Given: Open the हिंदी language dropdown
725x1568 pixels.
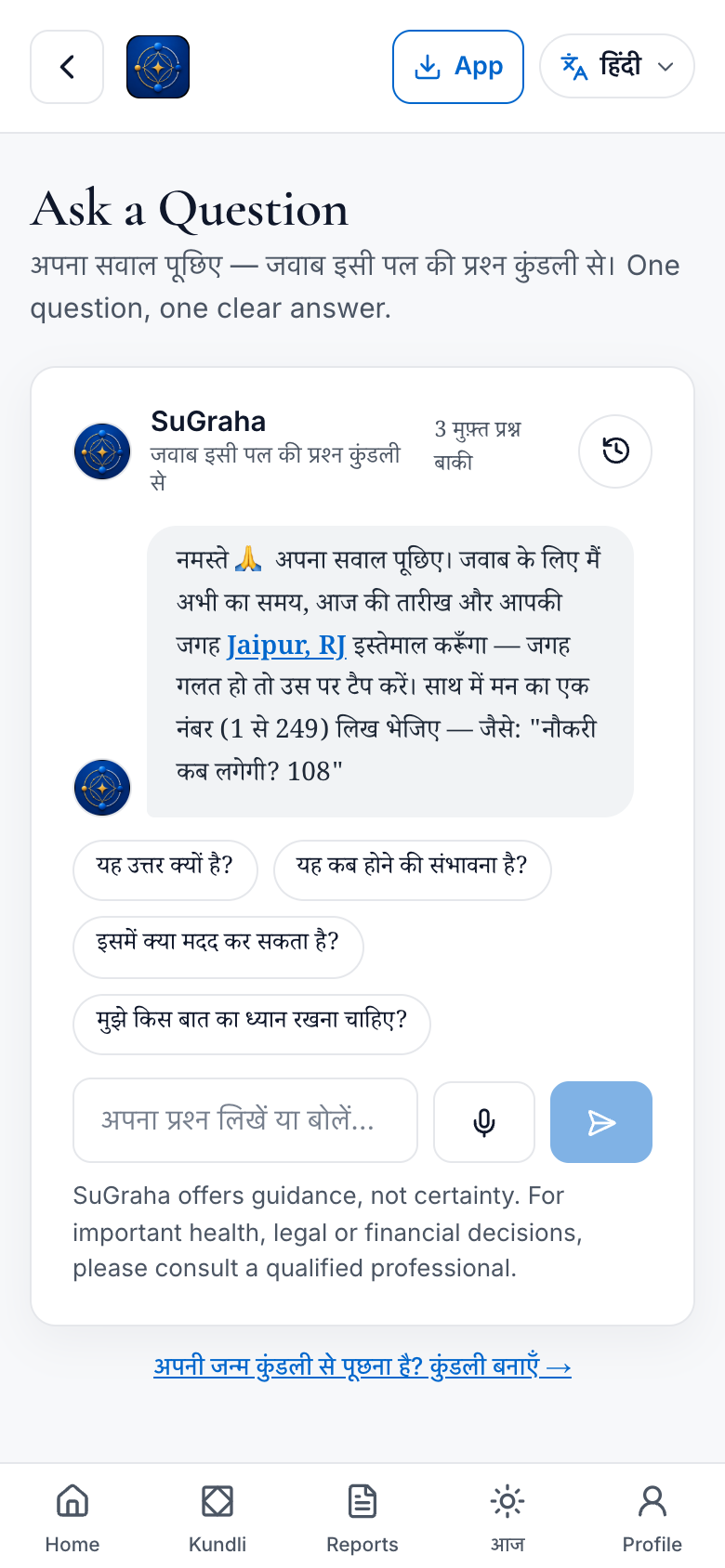Looking at the screenshot, I should (617, 66).
